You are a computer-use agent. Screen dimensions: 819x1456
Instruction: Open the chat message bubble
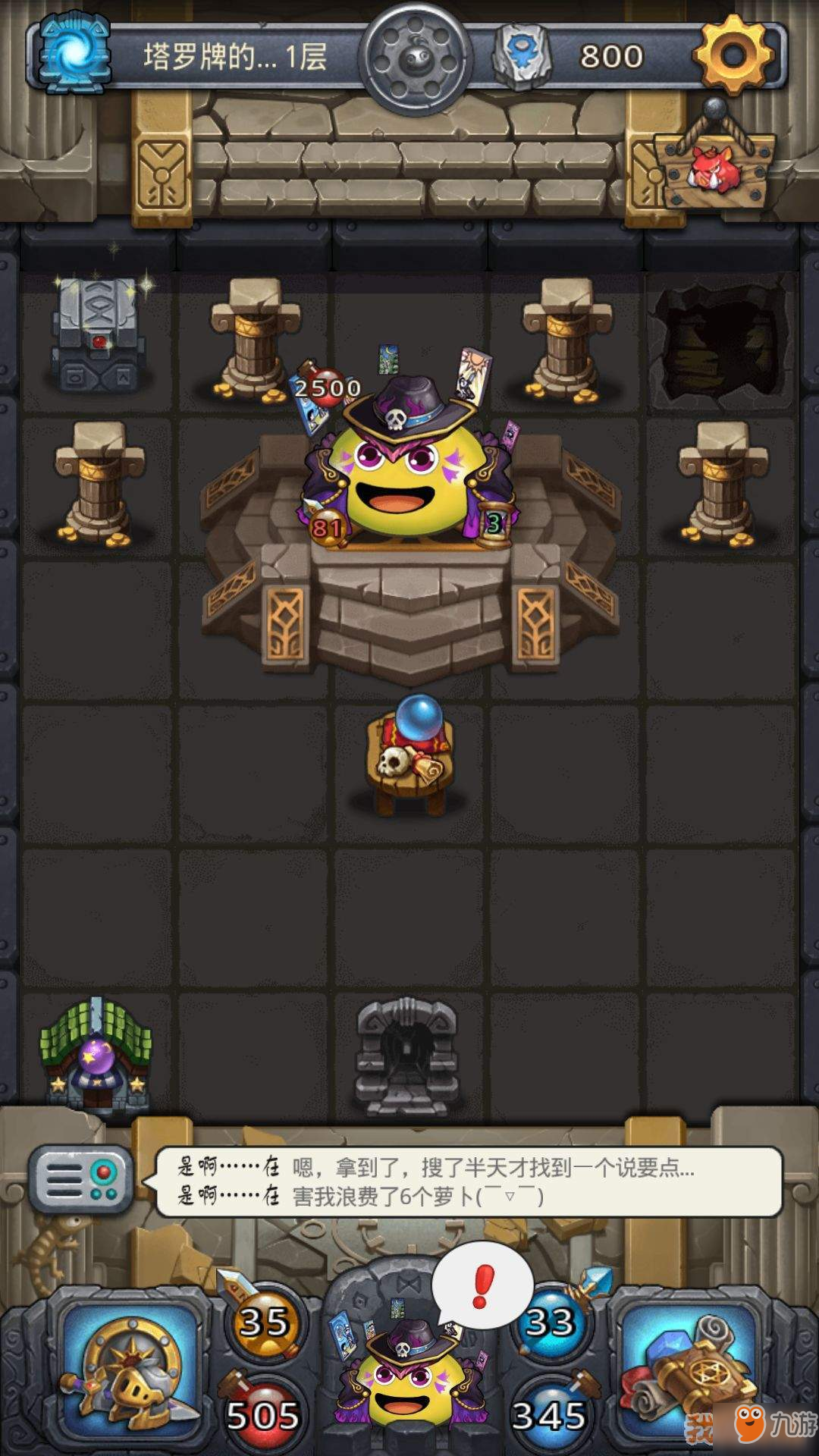(469, 1181)
